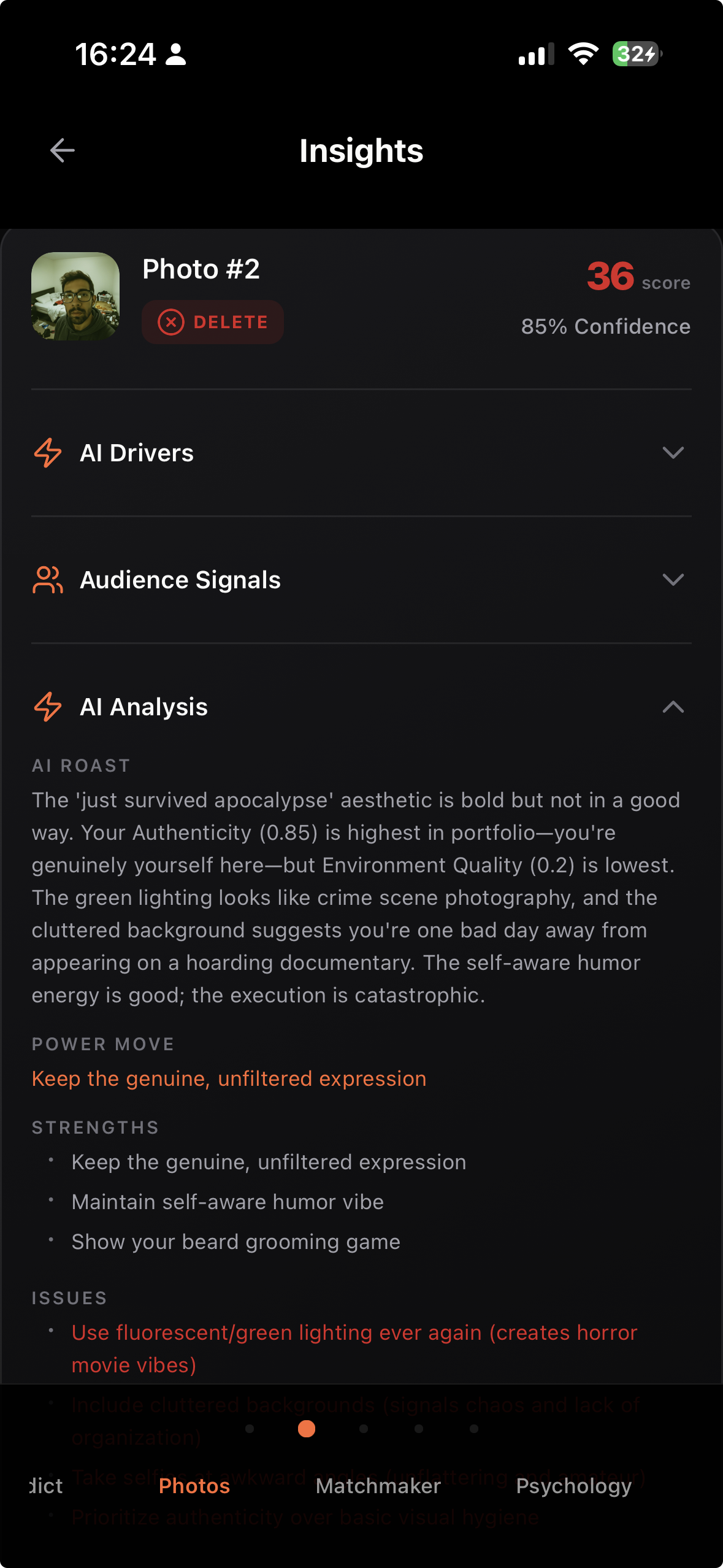Expand the Audience Signals section
Screen dimensions: 723x1568
pyautogui.click(x=673, y=580)
